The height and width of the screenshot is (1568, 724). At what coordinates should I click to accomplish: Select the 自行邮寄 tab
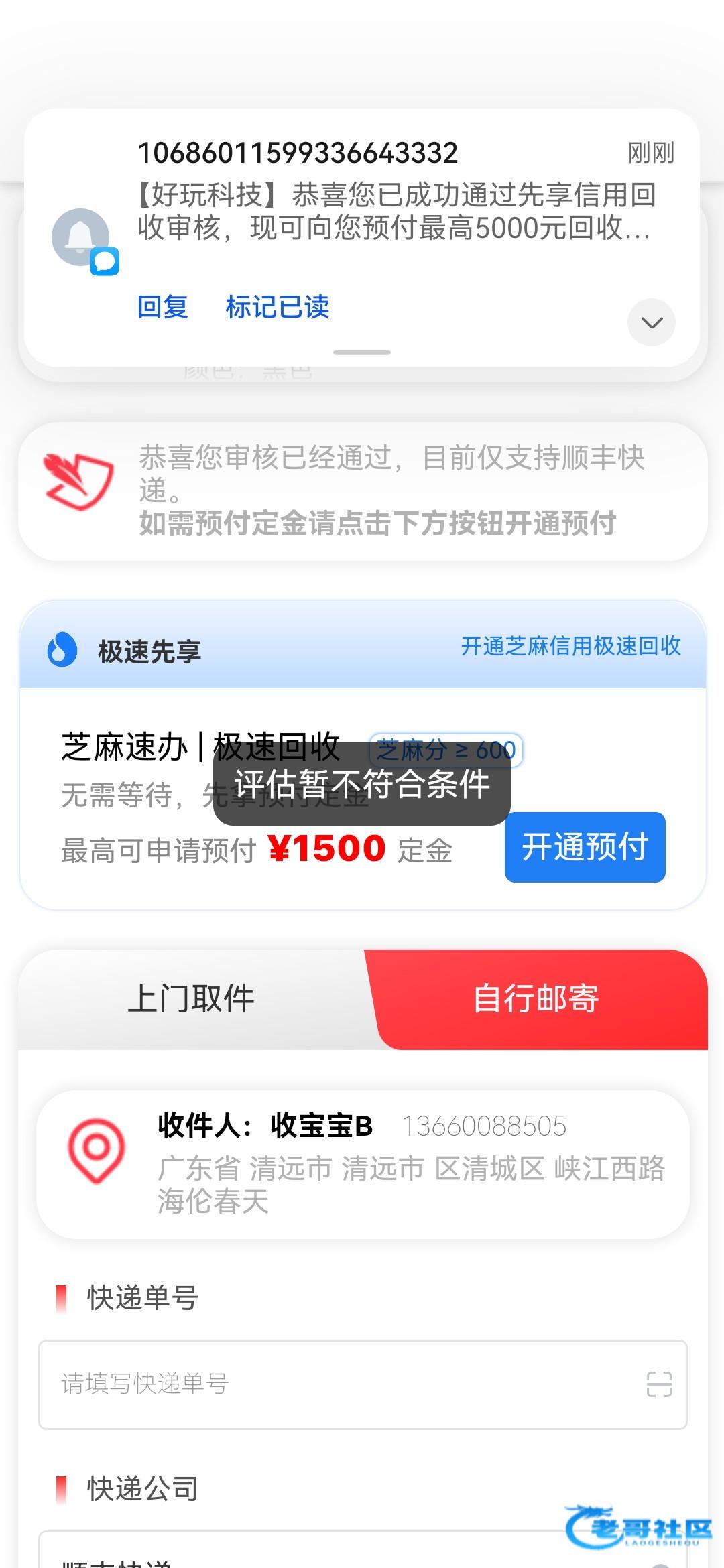tap(536, 999)
